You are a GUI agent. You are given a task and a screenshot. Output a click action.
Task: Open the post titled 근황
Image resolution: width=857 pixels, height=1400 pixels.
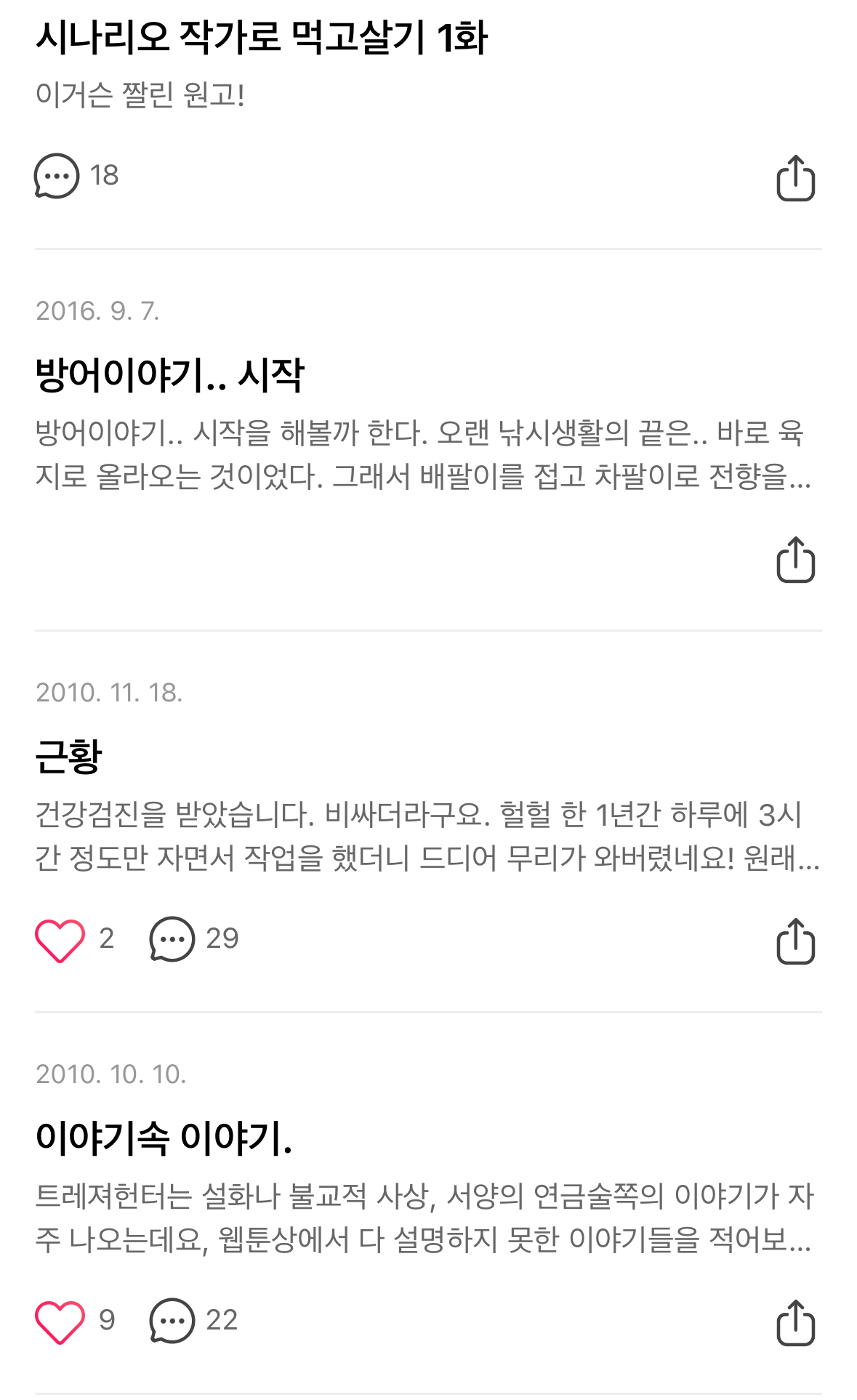69,757
